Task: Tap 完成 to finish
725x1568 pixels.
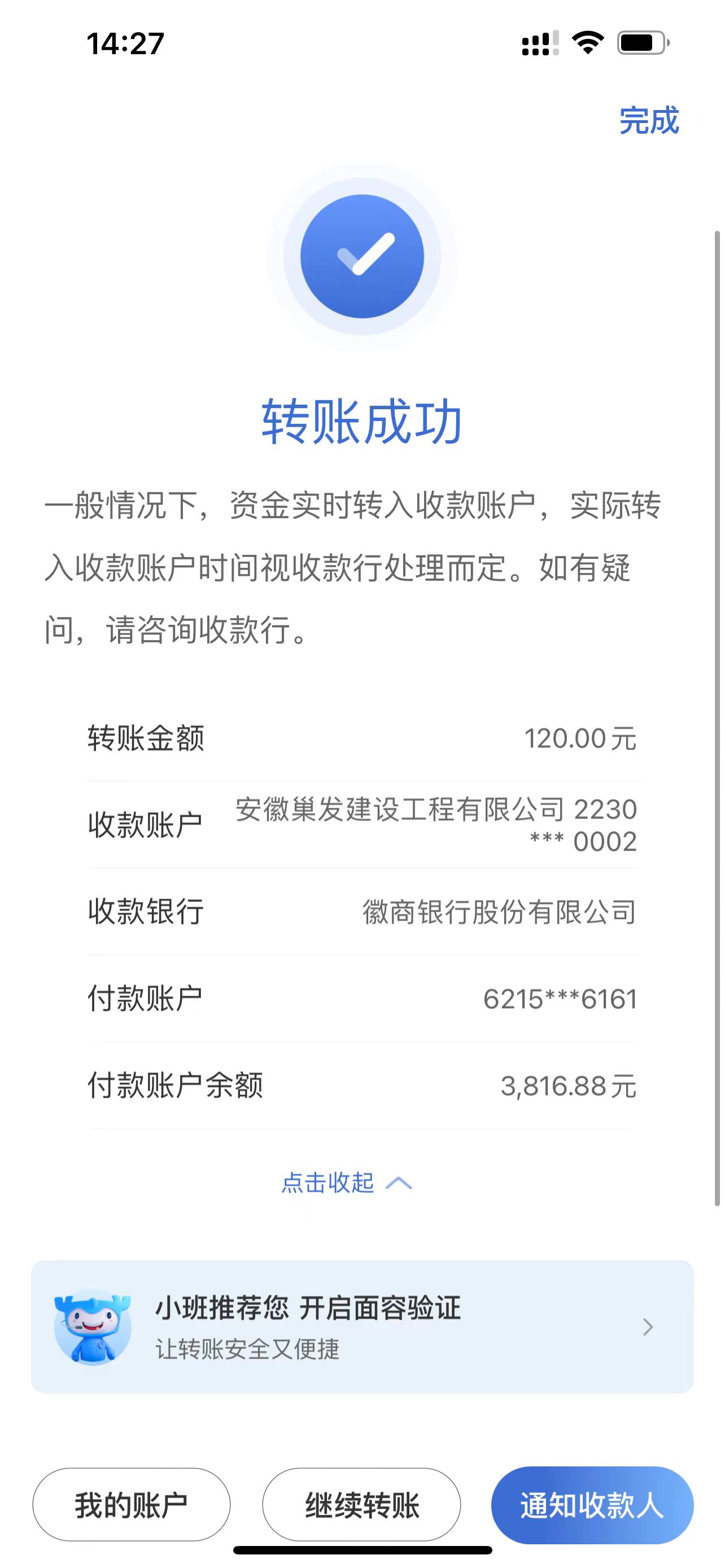Action: 648,121
